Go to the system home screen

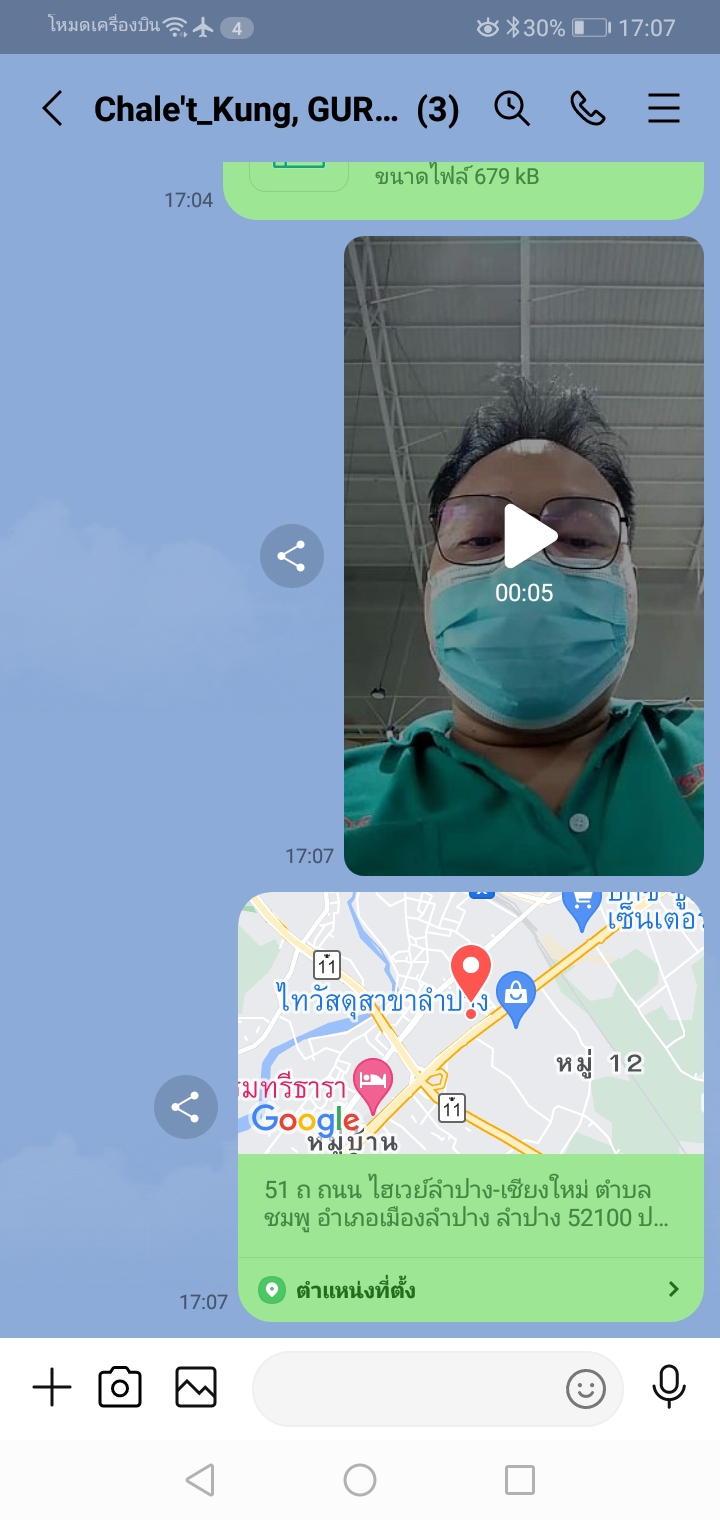point(360,1480)
